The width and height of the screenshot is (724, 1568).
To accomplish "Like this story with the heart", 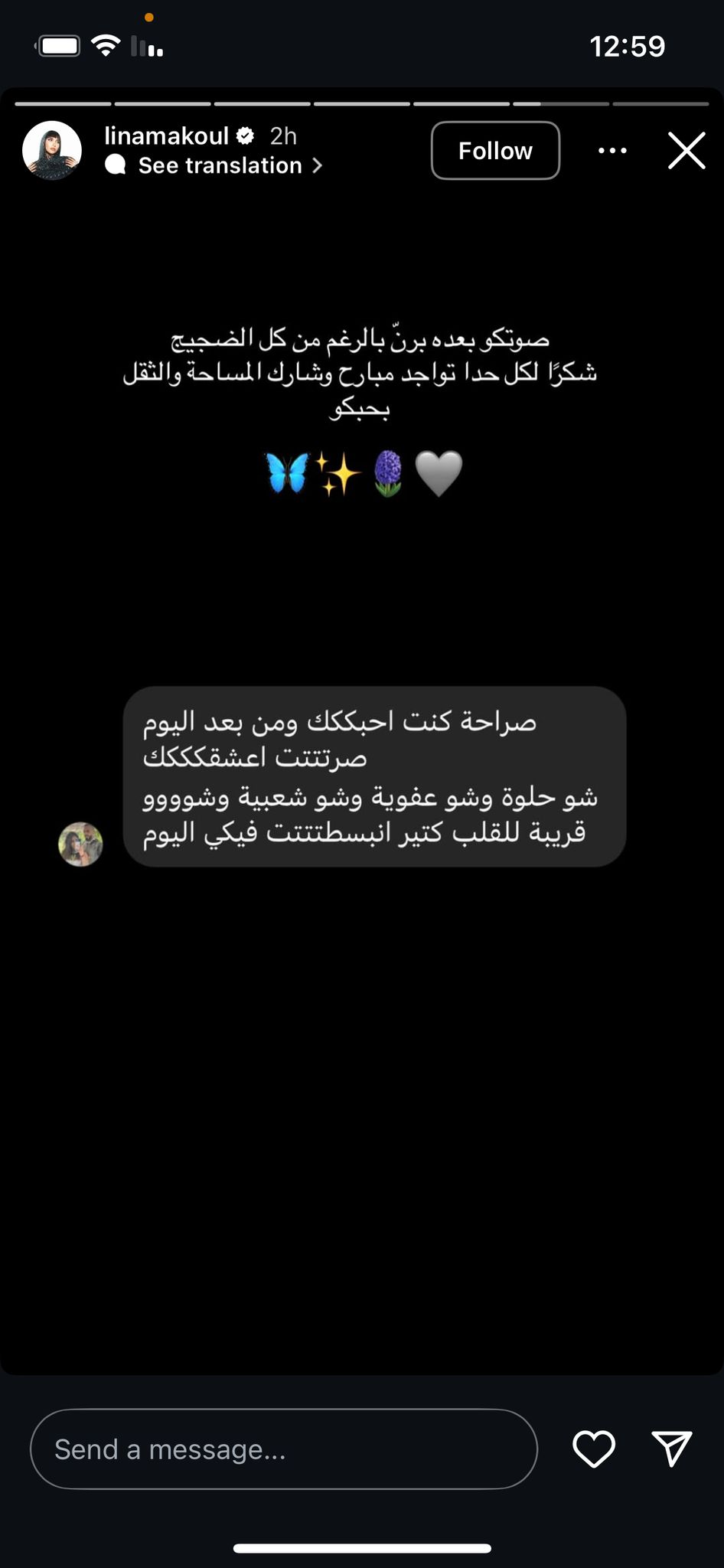I will [x=594, y=1449].
